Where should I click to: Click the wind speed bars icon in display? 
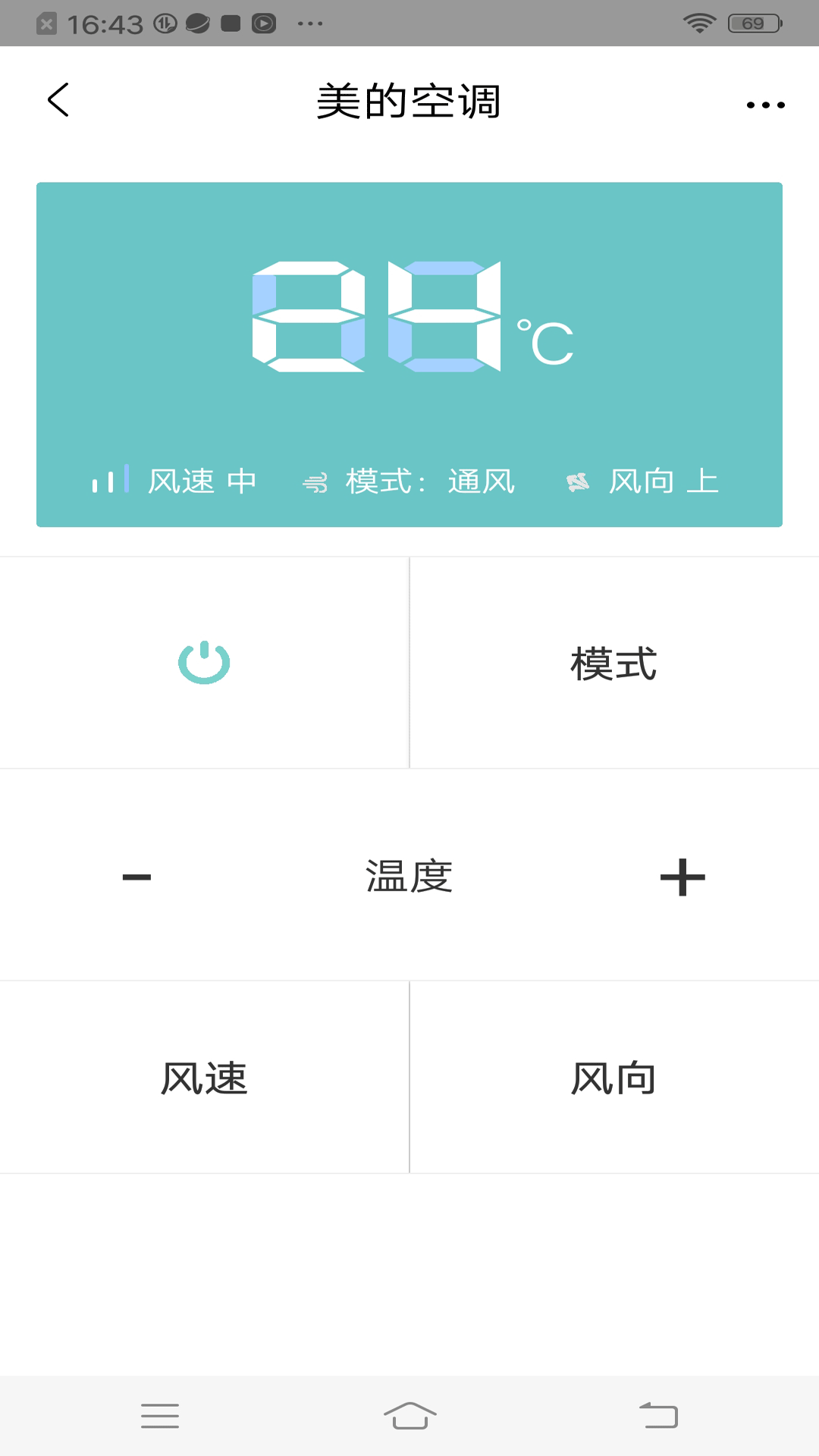108,480
